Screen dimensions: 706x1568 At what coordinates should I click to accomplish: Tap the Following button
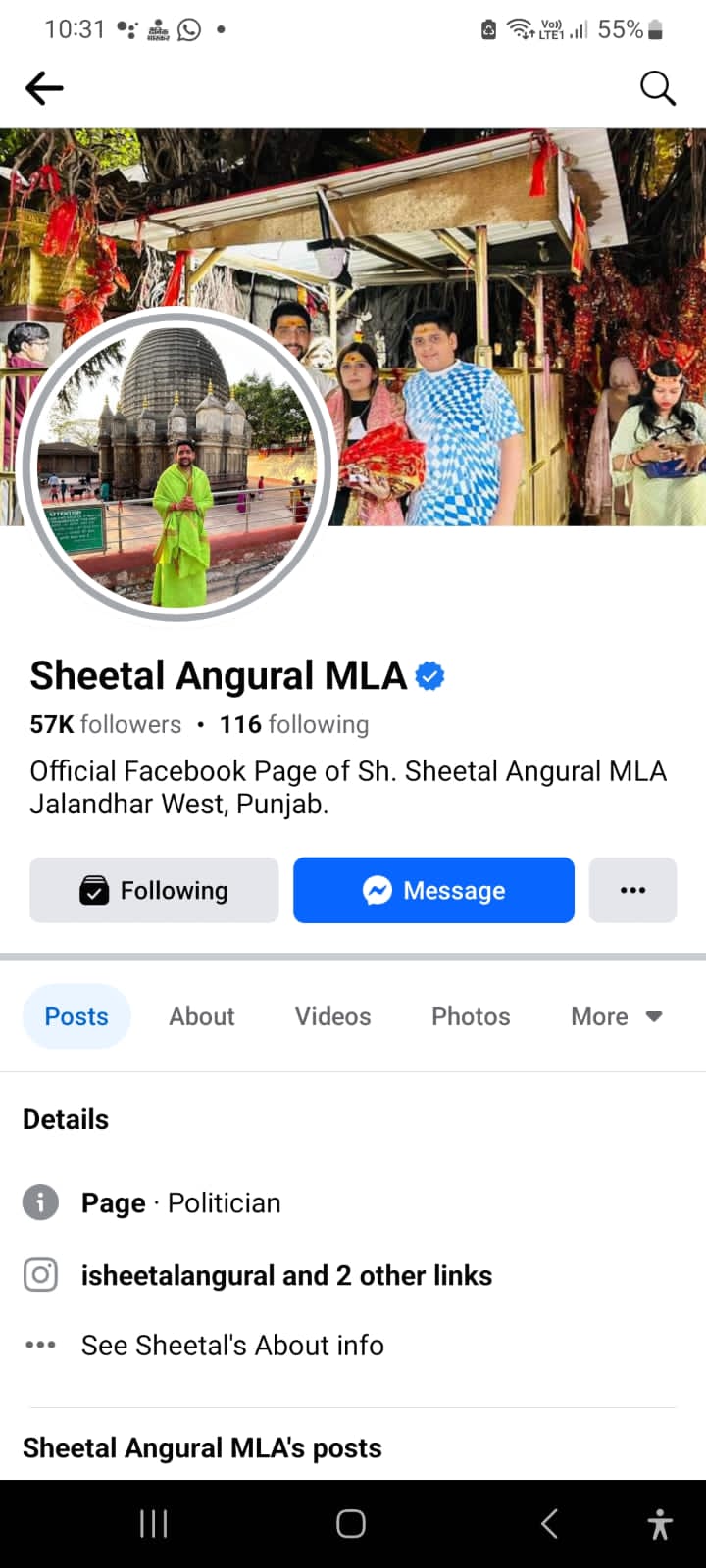click(154, 890)
